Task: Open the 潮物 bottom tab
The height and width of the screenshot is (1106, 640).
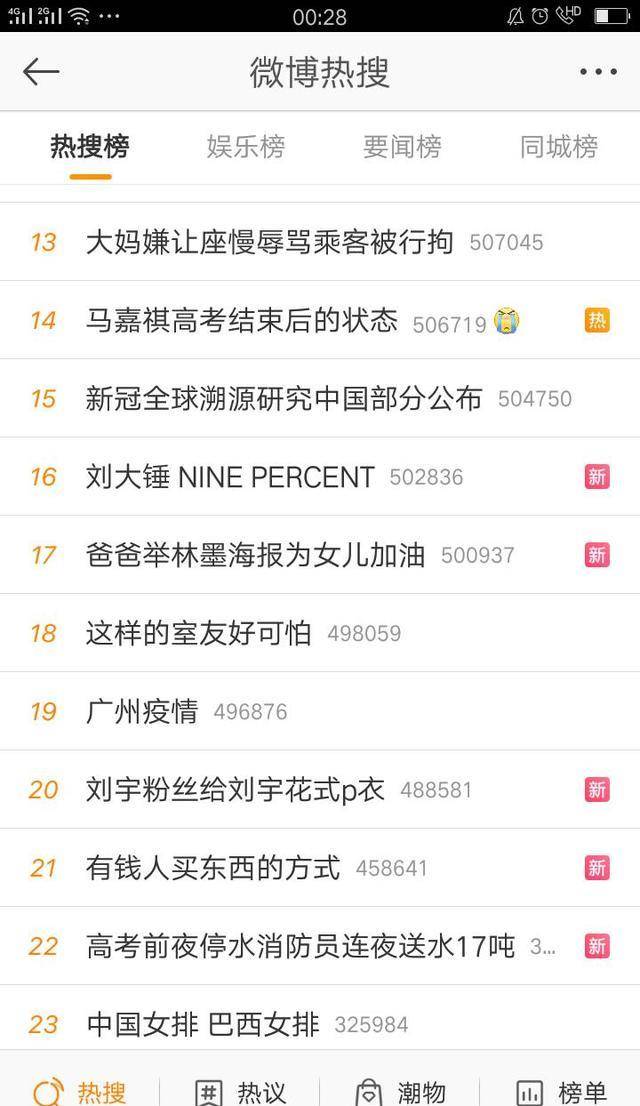Action: point(400,1091)
